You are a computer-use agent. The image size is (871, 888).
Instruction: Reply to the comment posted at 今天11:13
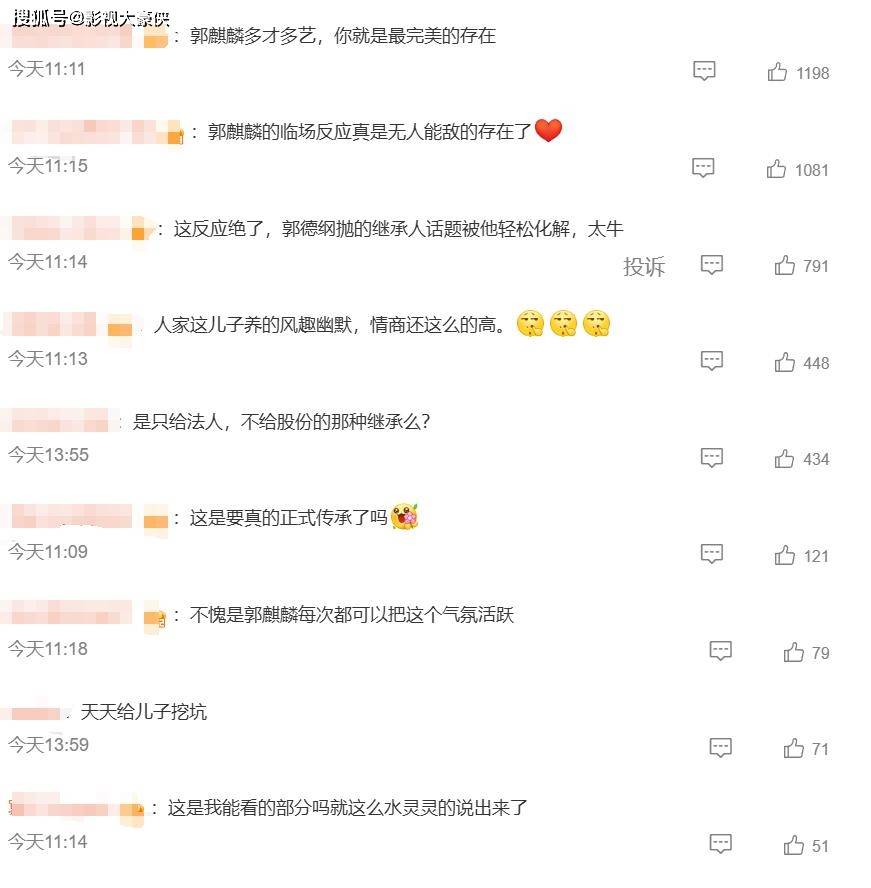[711, 362]
